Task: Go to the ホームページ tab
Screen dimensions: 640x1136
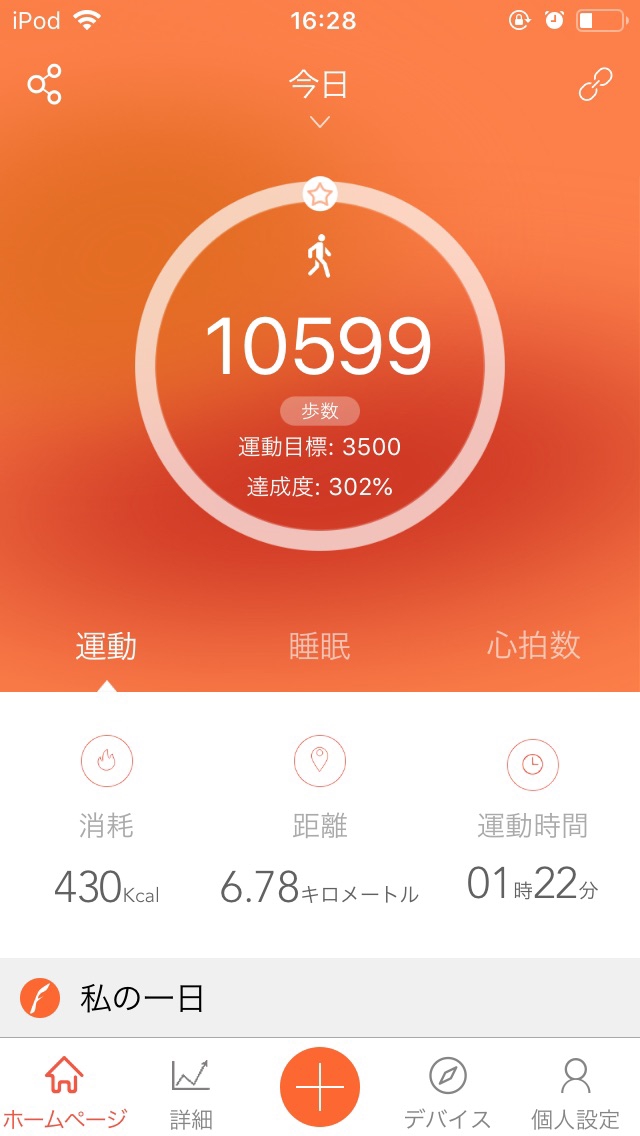Action: click(64, 1093)
